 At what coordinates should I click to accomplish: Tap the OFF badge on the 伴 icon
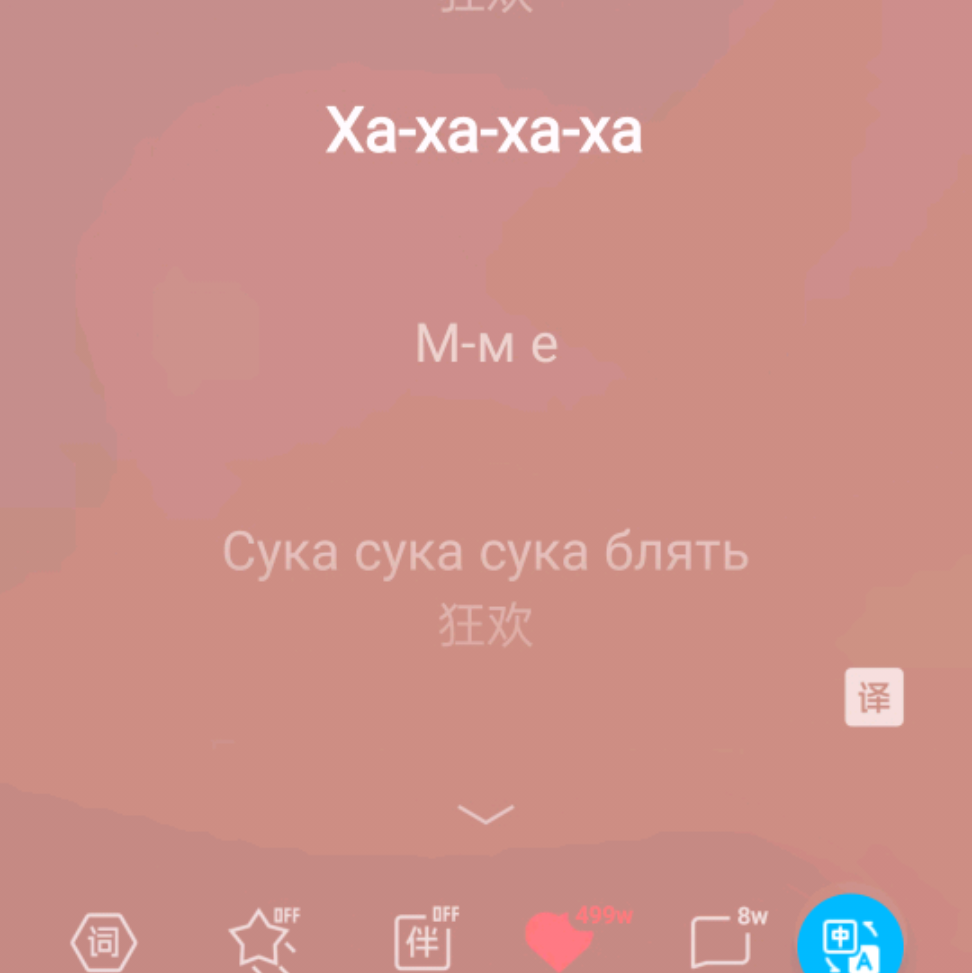coord(445,913)
